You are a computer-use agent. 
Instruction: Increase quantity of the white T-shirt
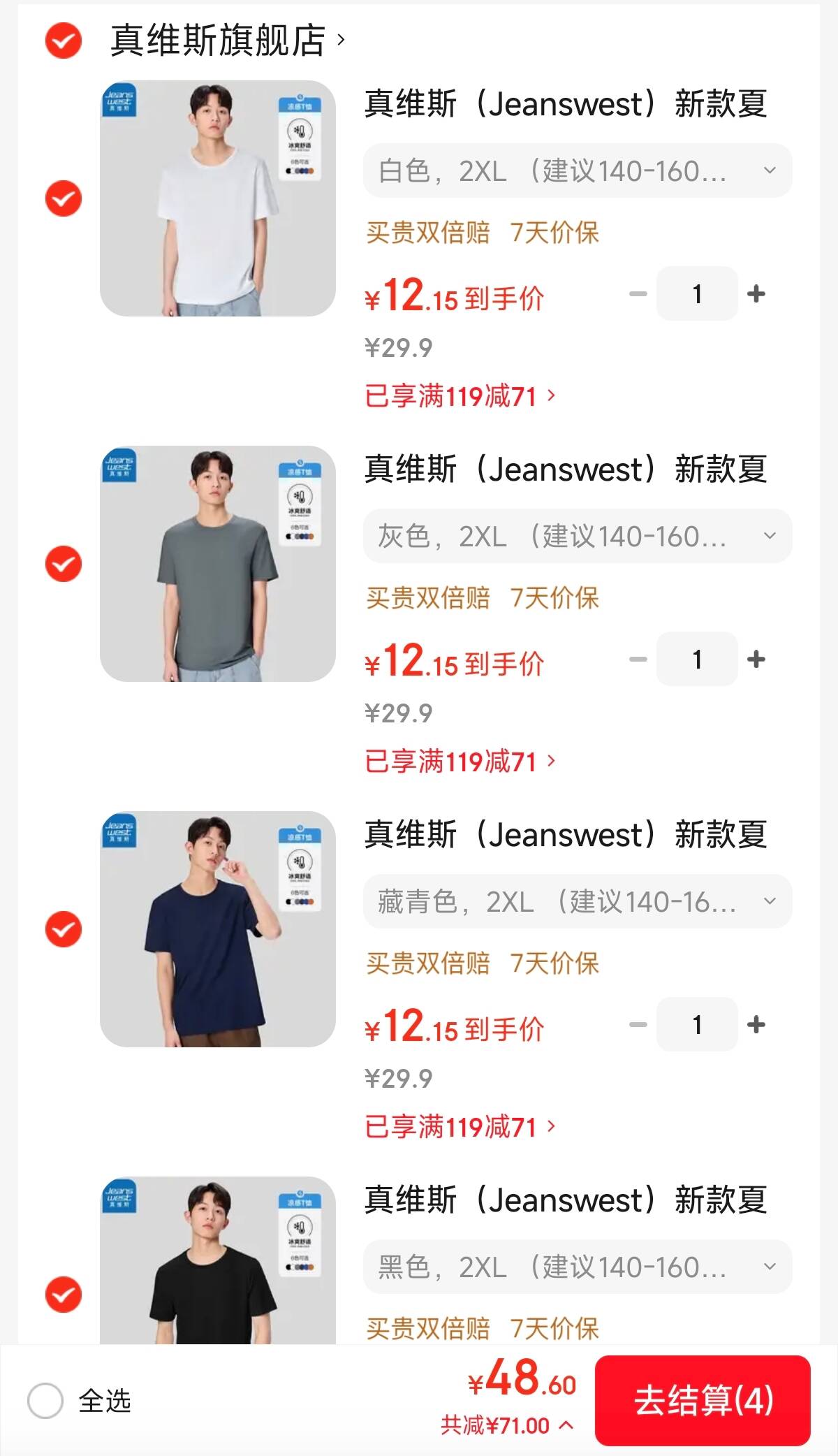coord(756,294)
